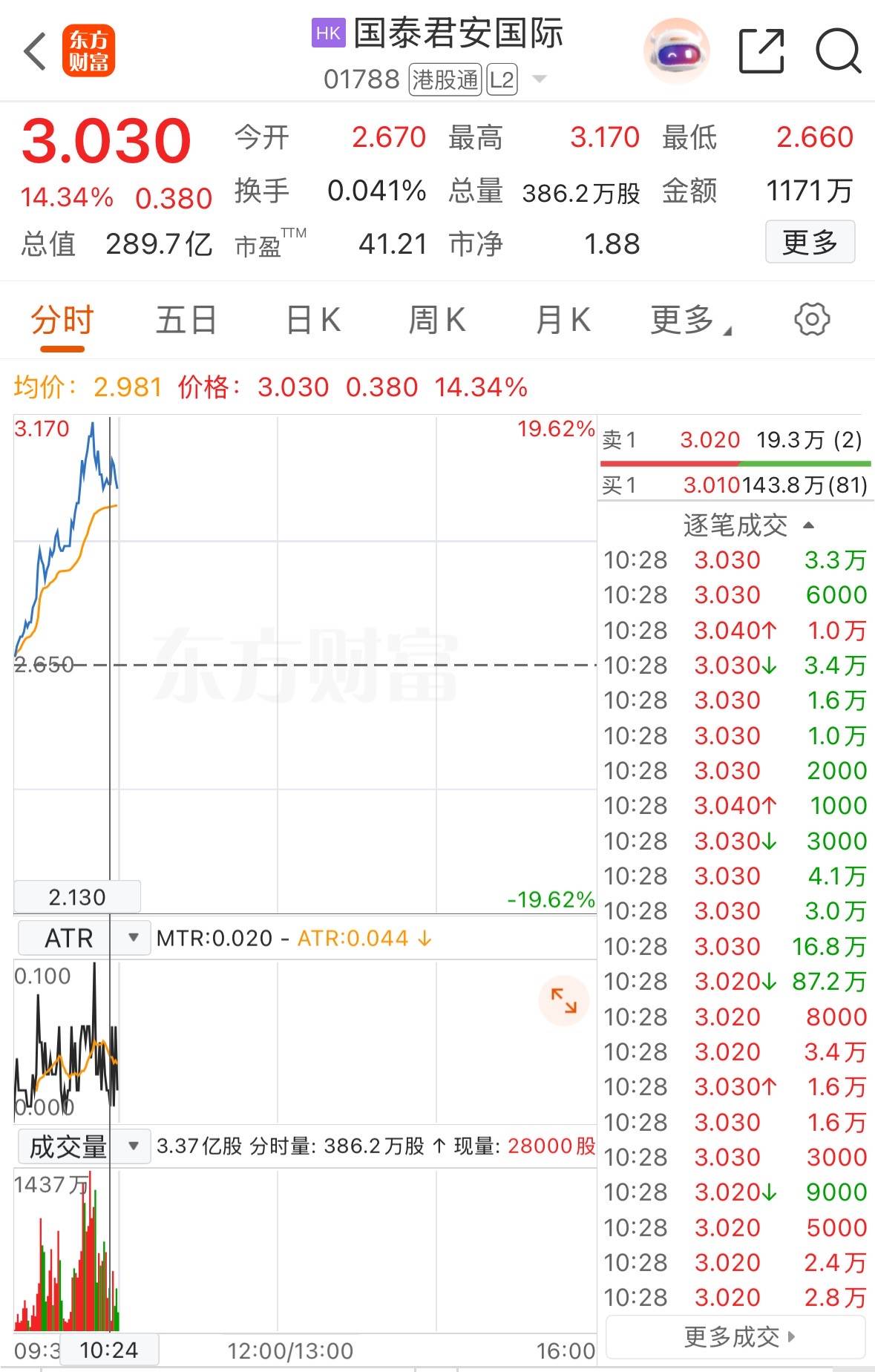Switch to the 五日 tab
This screenshot has width=875, height=1372.
(x=186, y=319)
